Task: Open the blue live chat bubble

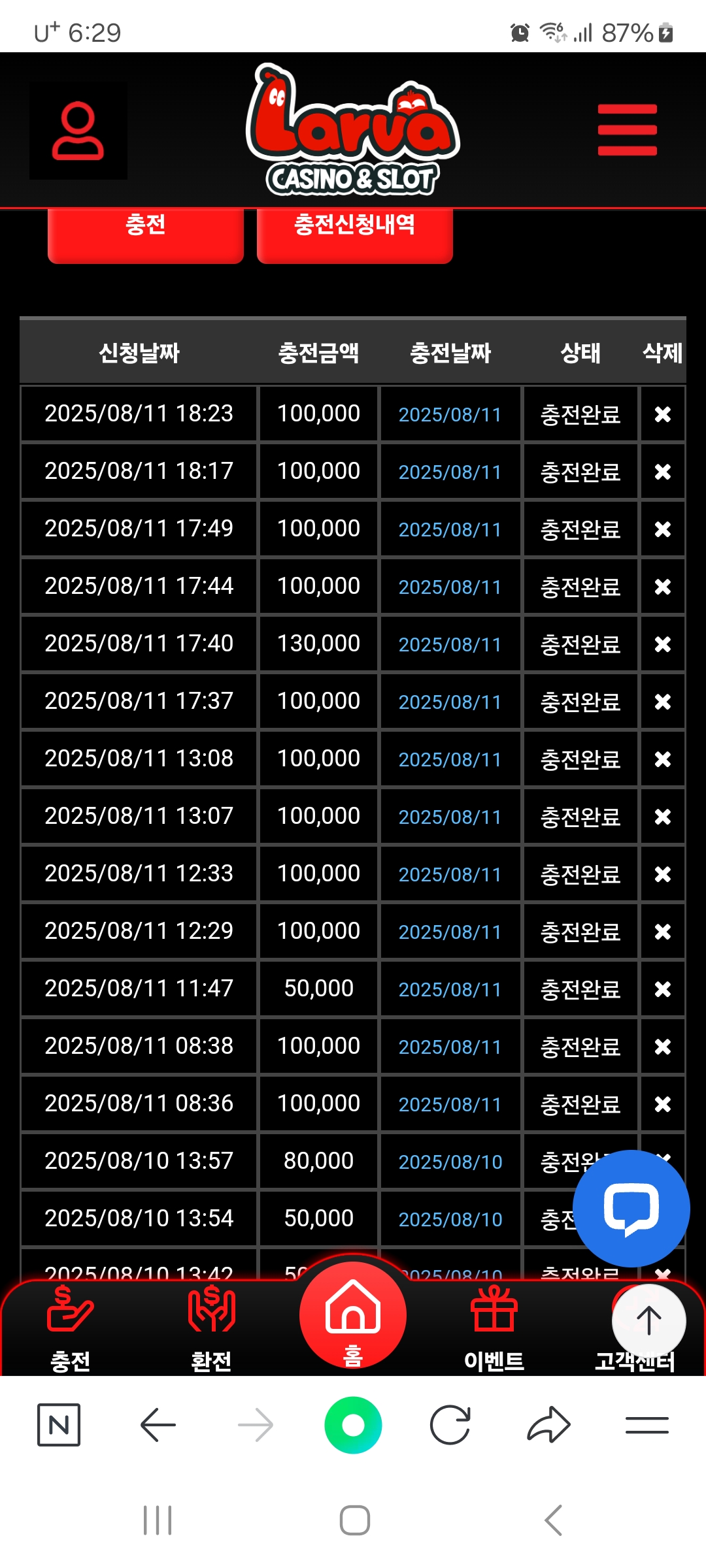Action: tap(631, 1209)
